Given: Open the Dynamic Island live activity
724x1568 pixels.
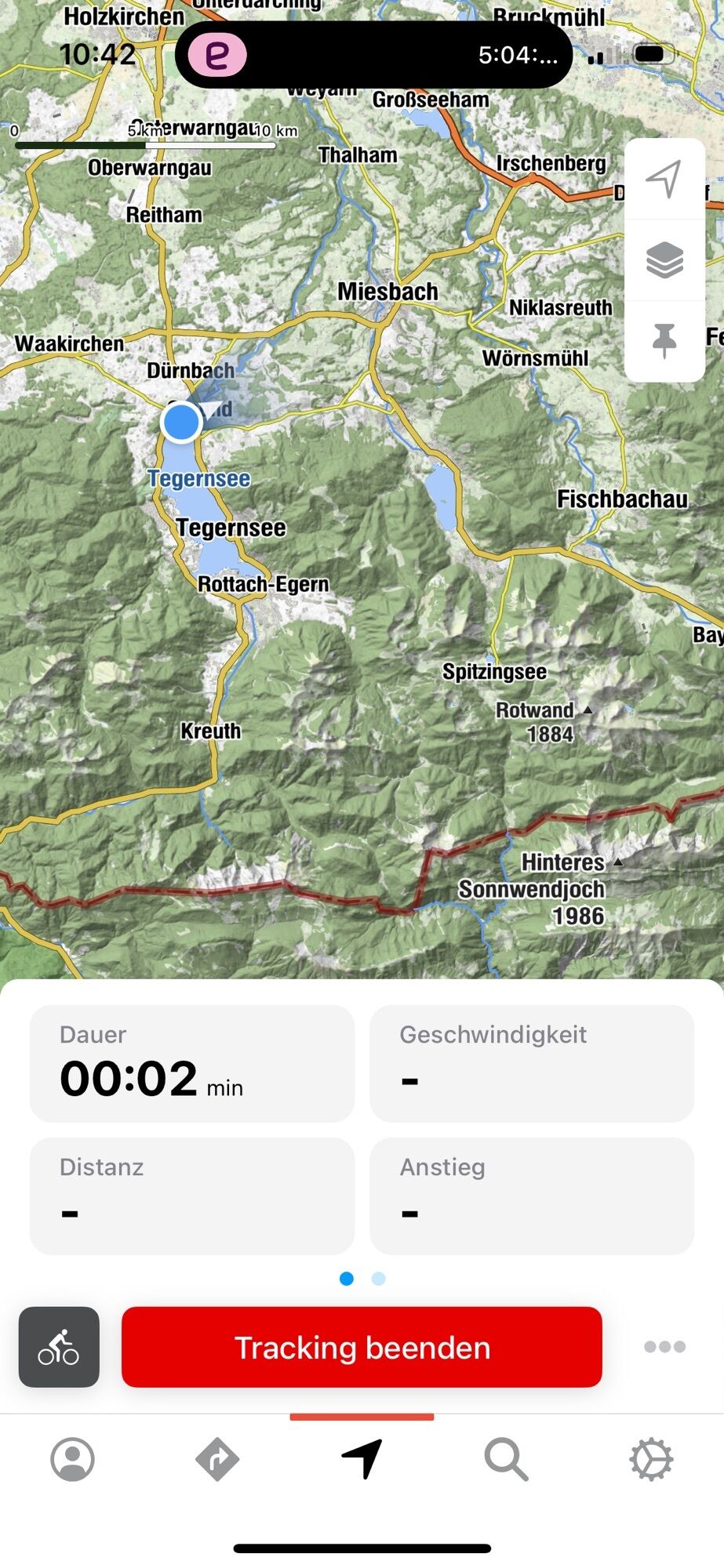Looking at the screenshot, I should pos(373,55).
